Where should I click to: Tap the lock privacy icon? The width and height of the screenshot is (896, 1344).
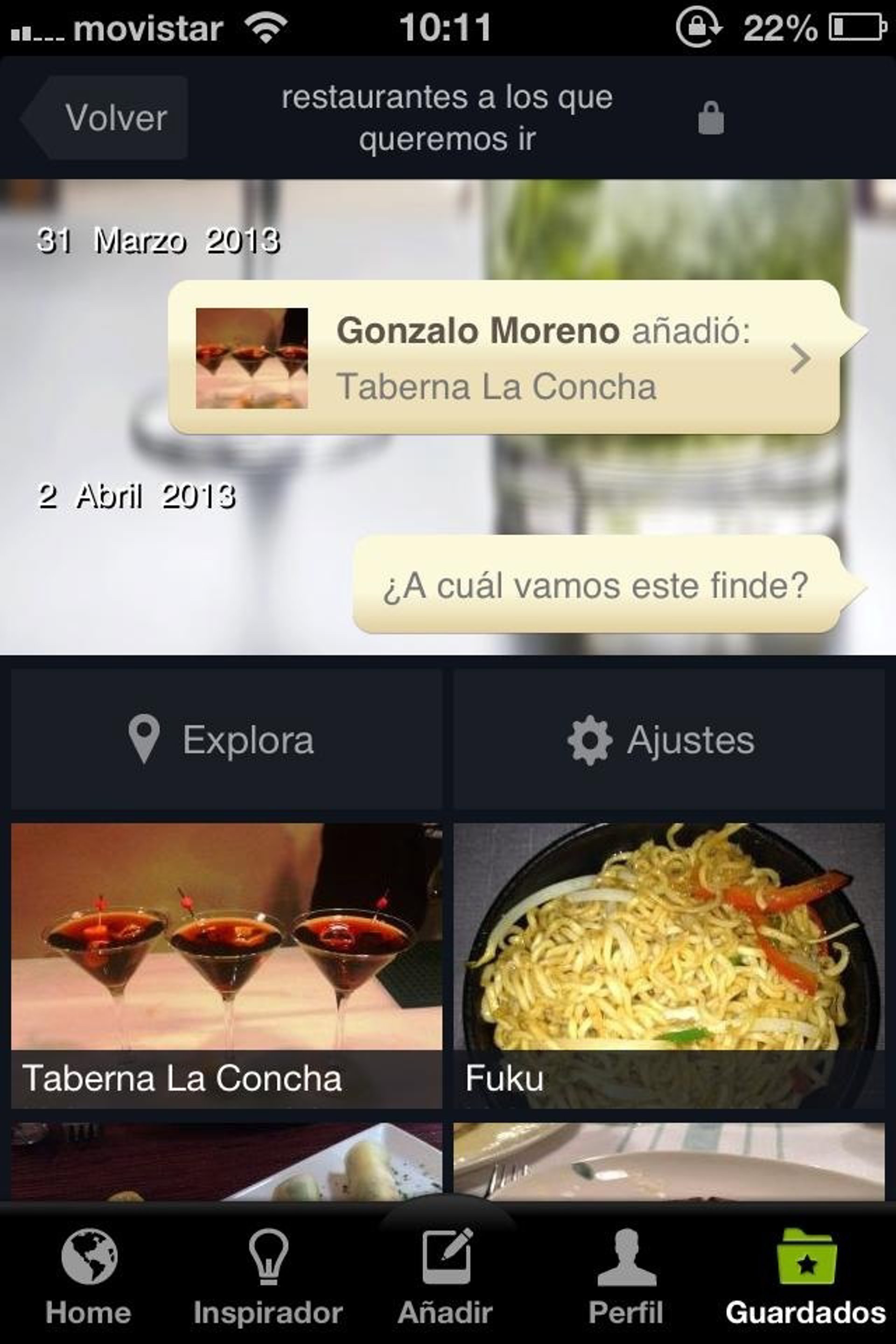(711, 118)
